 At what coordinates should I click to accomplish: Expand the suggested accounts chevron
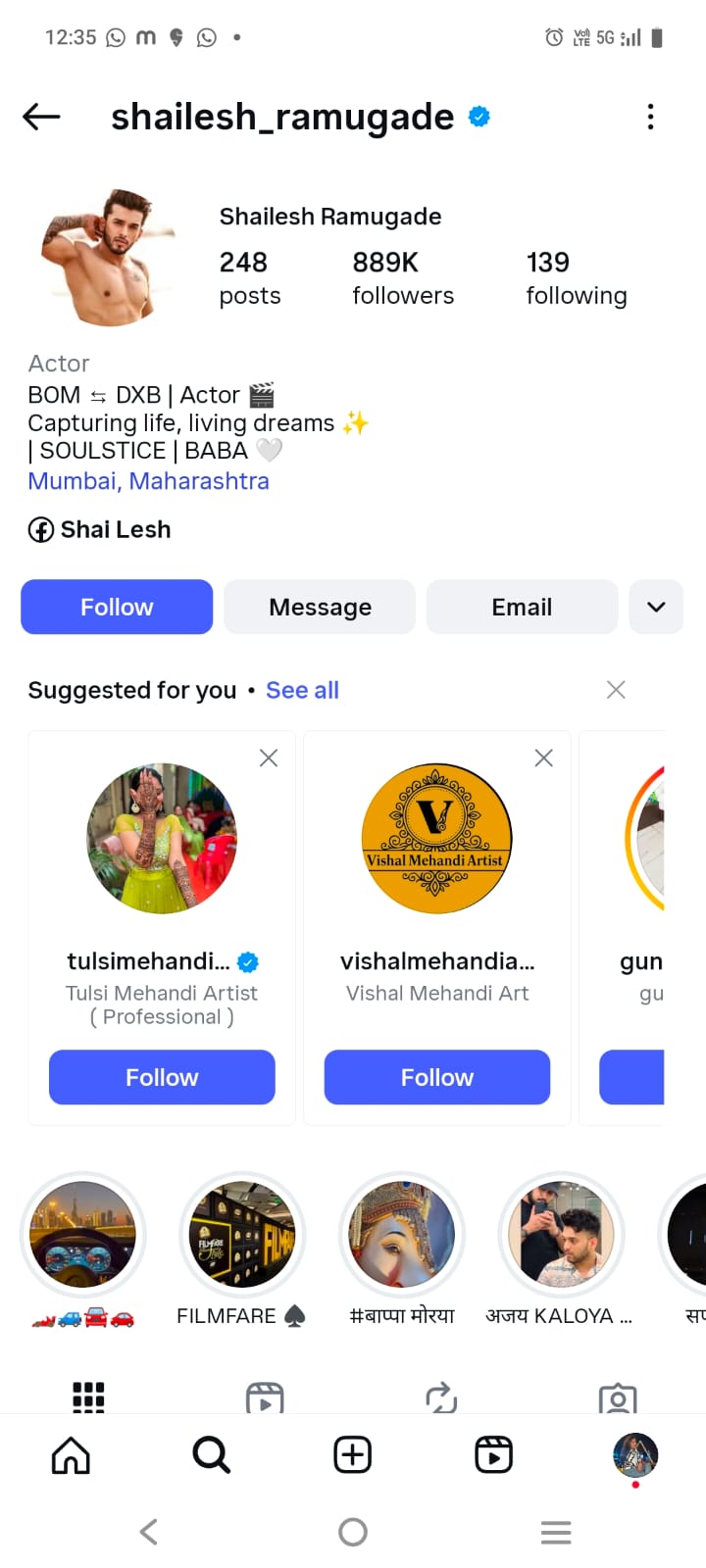pyautogui.click(x=656, y=607)
